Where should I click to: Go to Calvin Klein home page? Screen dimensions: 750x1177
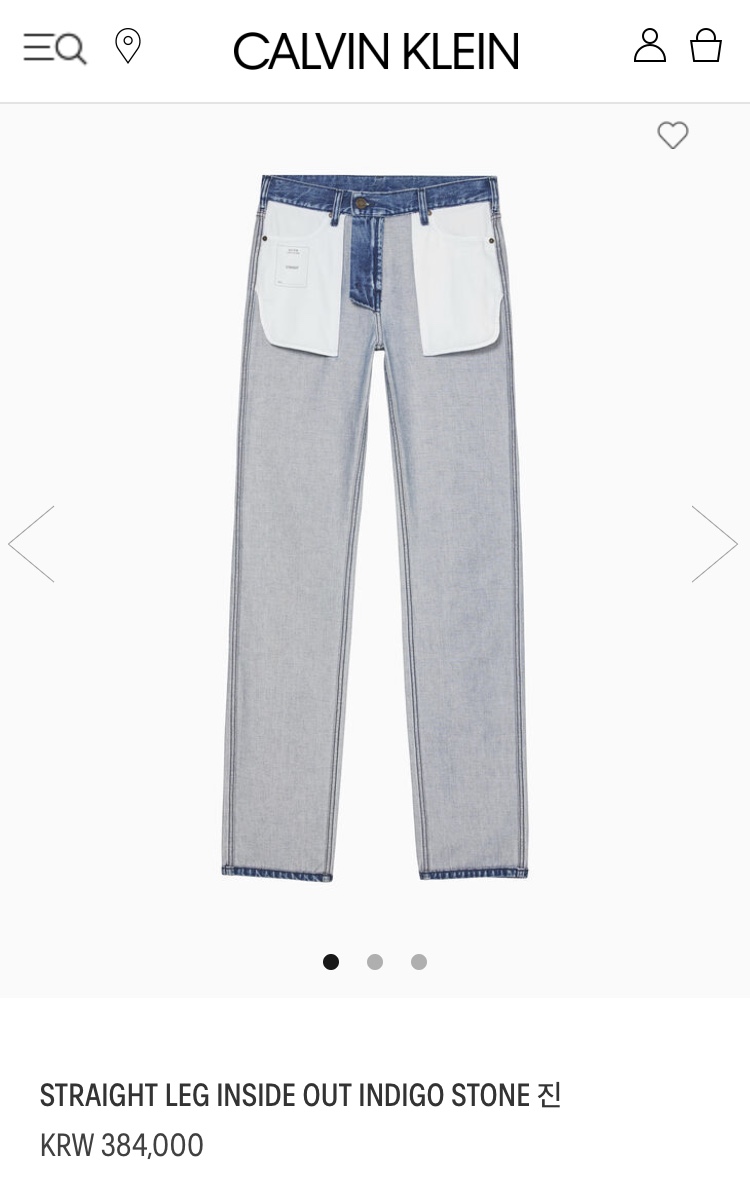pos(376,51)
